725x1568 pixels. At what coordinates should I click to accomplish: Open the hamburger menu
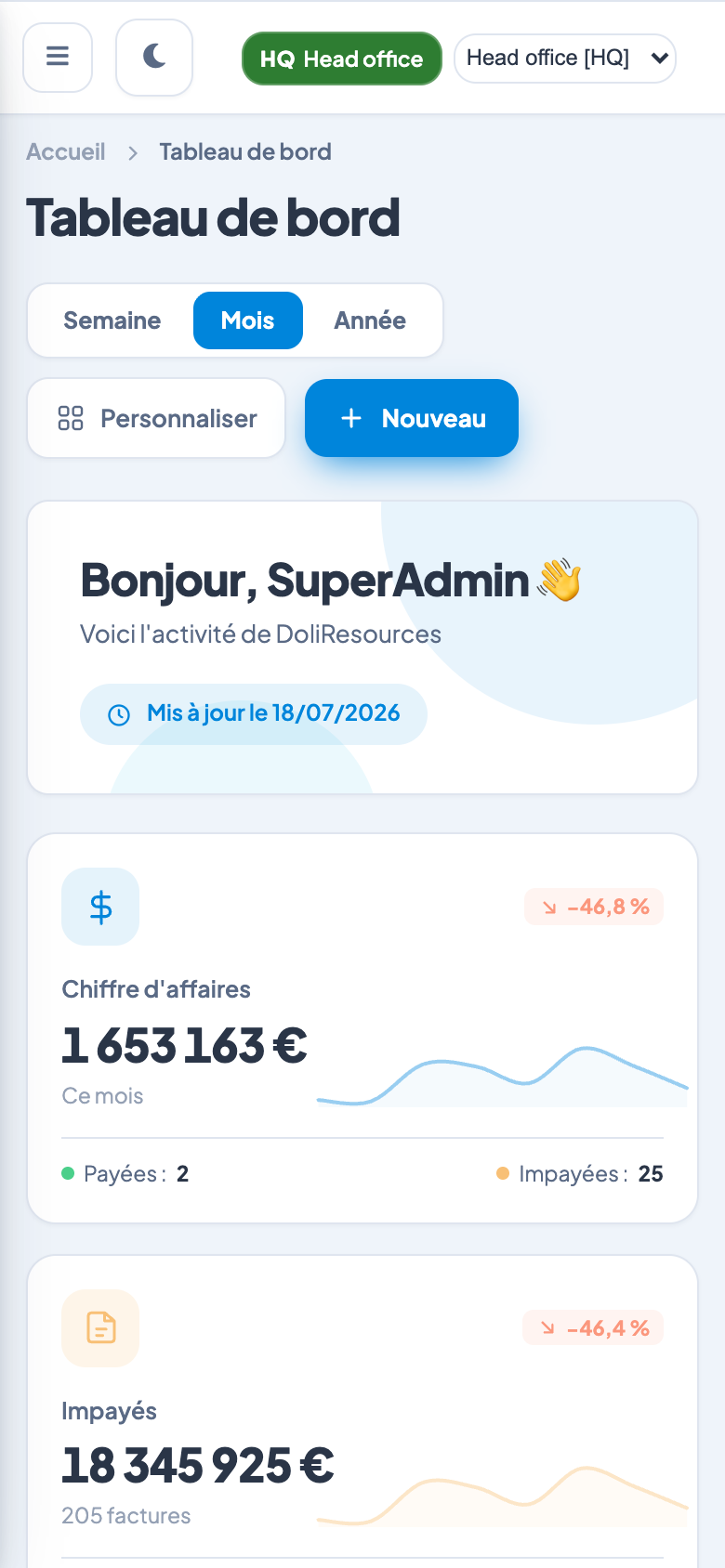point(58,58)
